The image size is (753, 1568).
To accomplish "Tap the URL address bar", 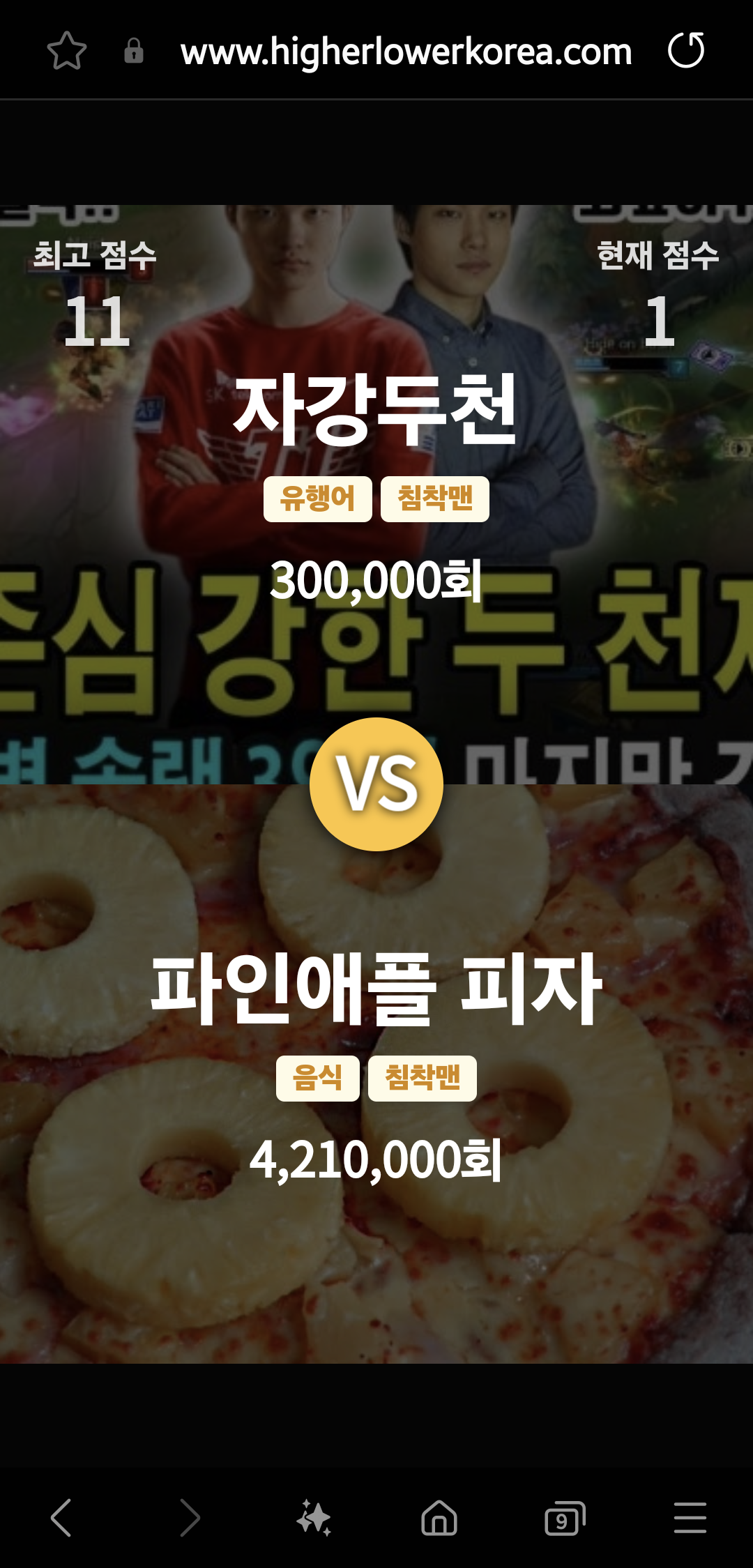I will pos(406,52).
